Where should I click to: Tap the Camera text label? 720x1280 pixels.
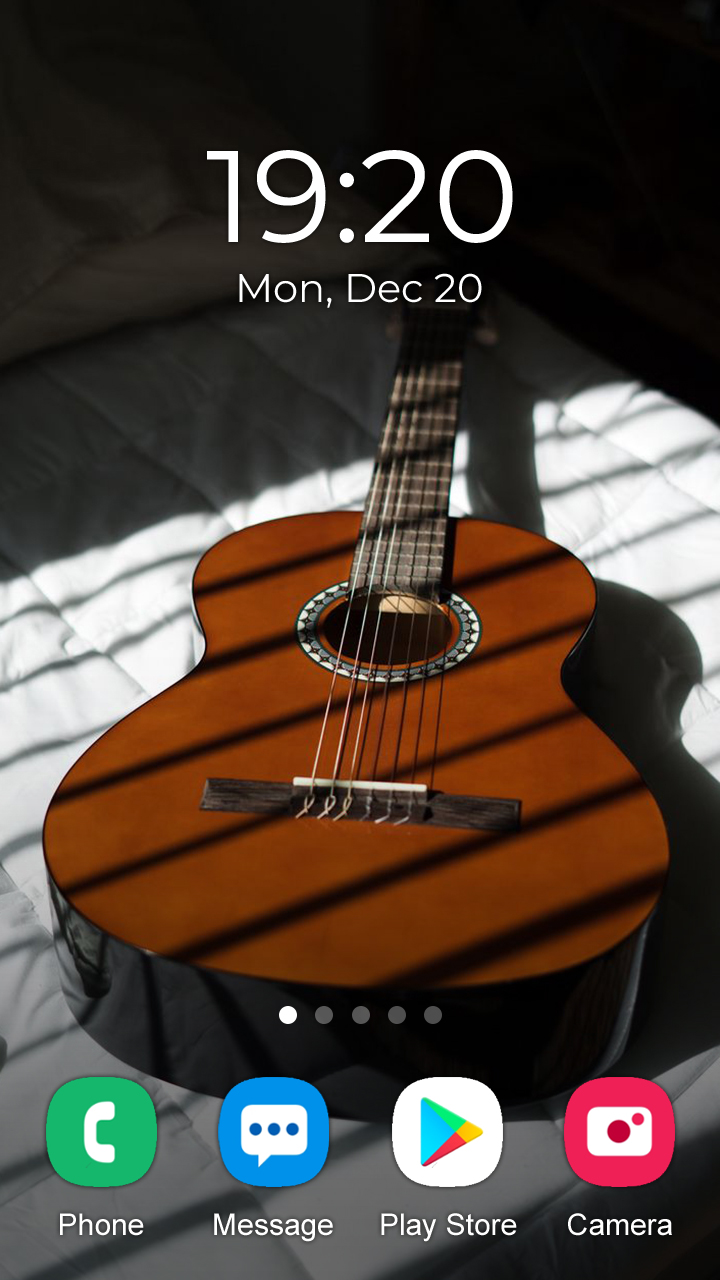(620, 1222)
